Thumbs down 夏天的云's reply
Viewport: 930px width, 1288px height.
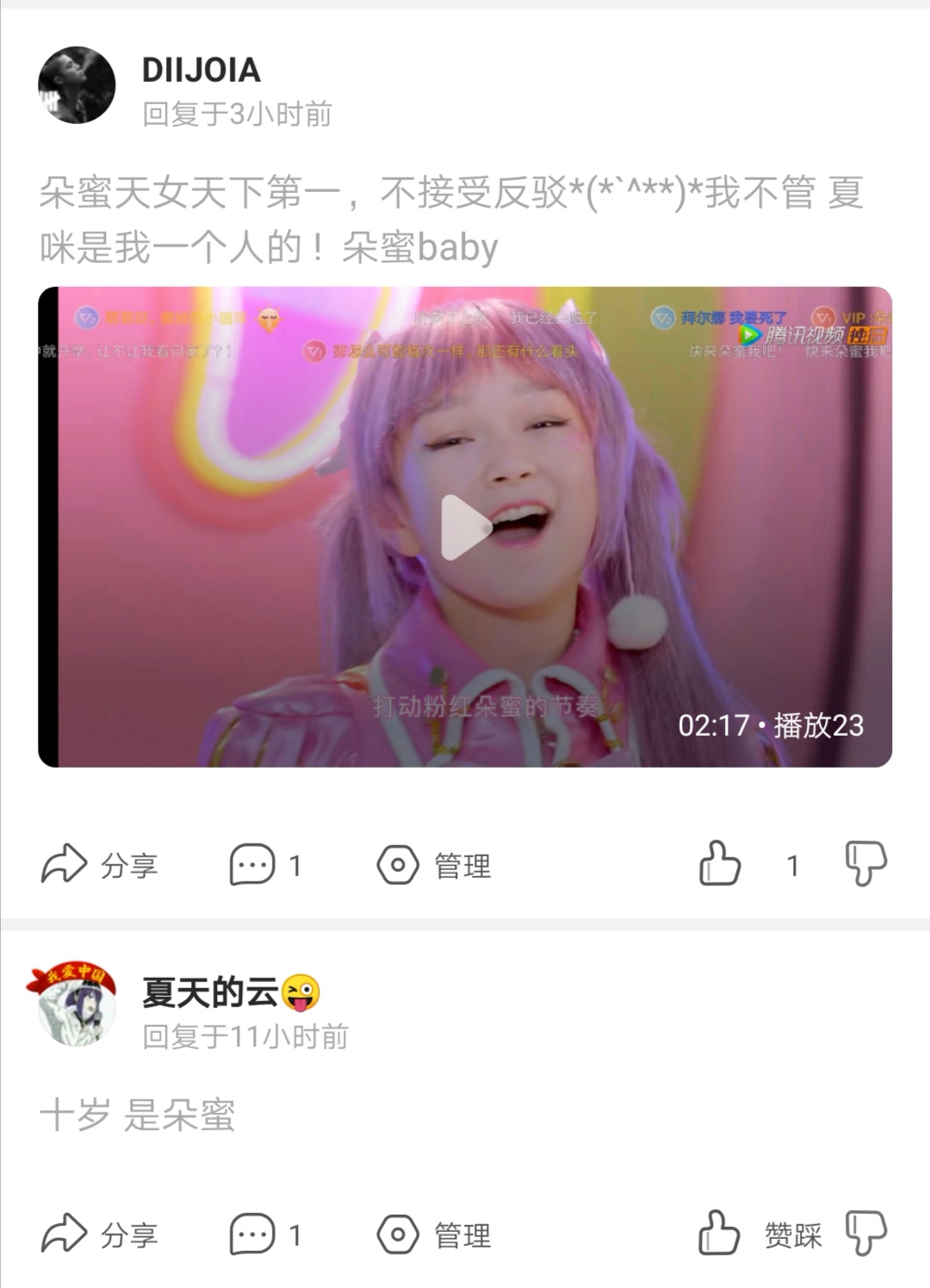pos(865,1233)
